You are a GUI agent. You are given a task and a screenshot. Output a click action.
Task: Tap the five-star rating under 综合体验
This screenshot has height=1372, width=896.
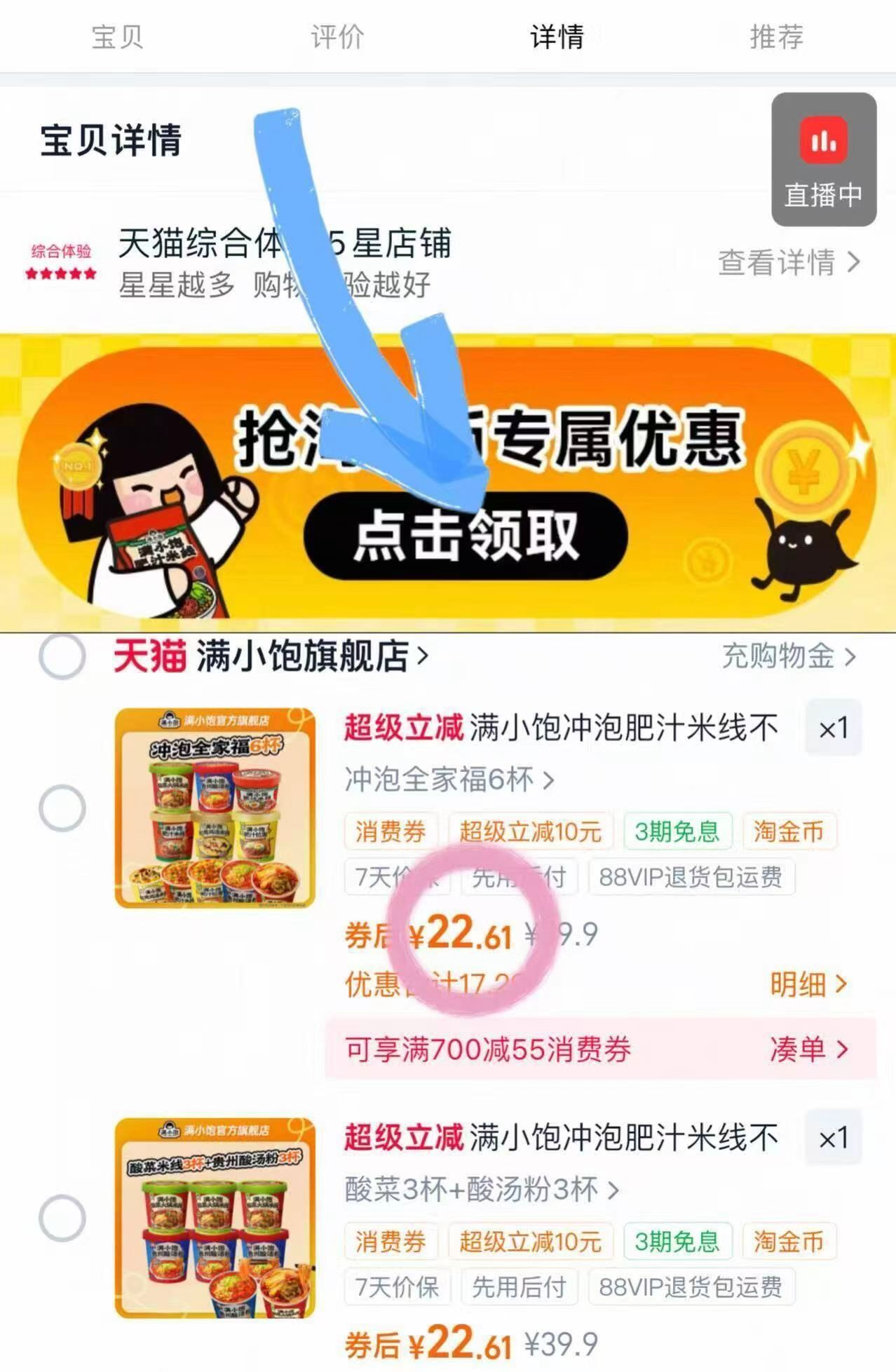tap(60, 275)
